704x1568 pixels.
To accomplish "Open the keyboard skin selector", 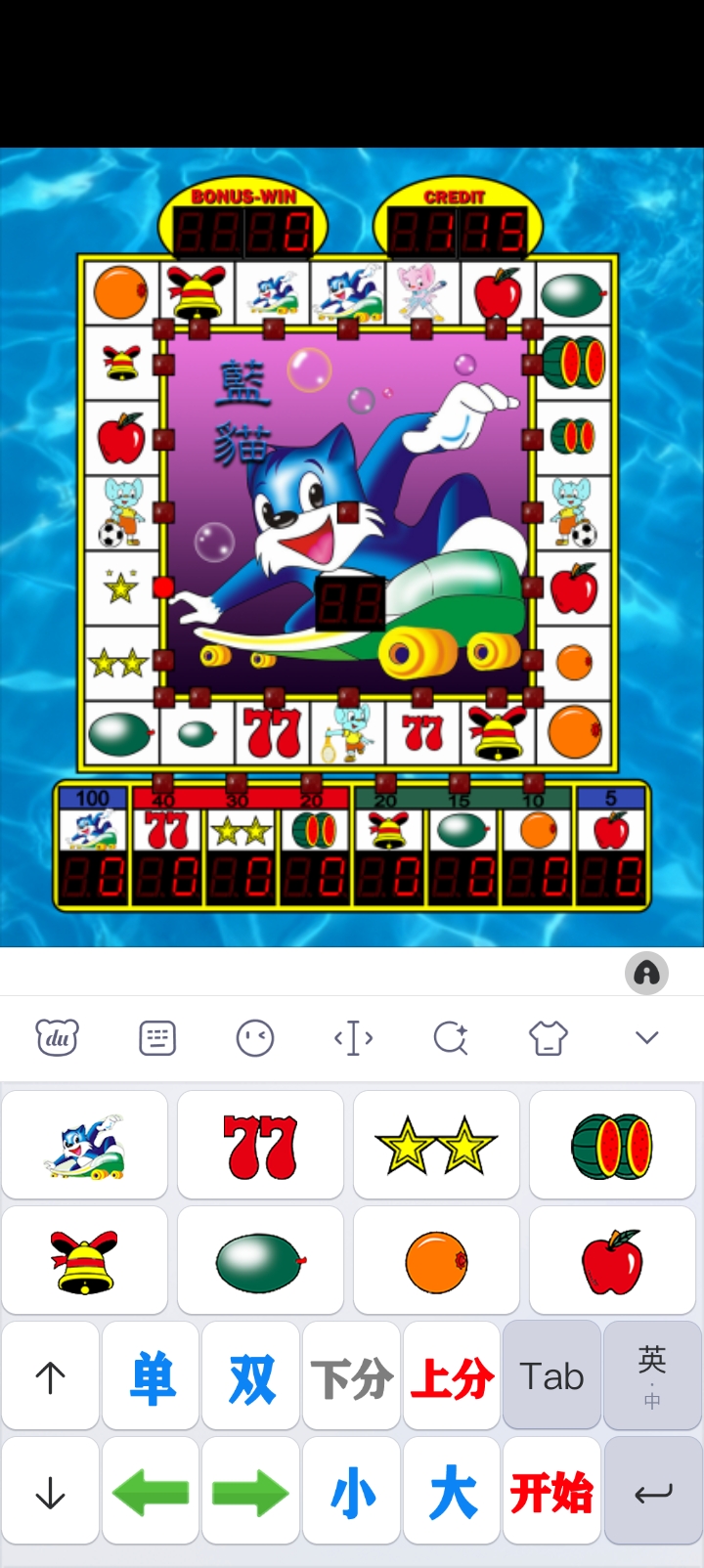I will tap(548, 1037).
